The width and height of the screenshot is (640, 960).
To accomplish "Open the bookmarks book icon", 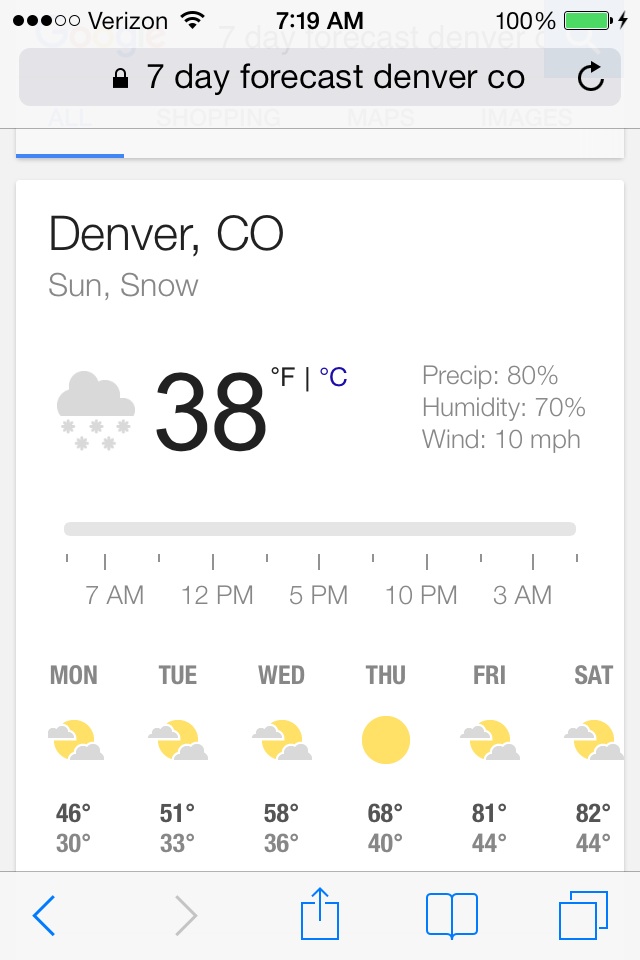I will click(x=451, y=915).
